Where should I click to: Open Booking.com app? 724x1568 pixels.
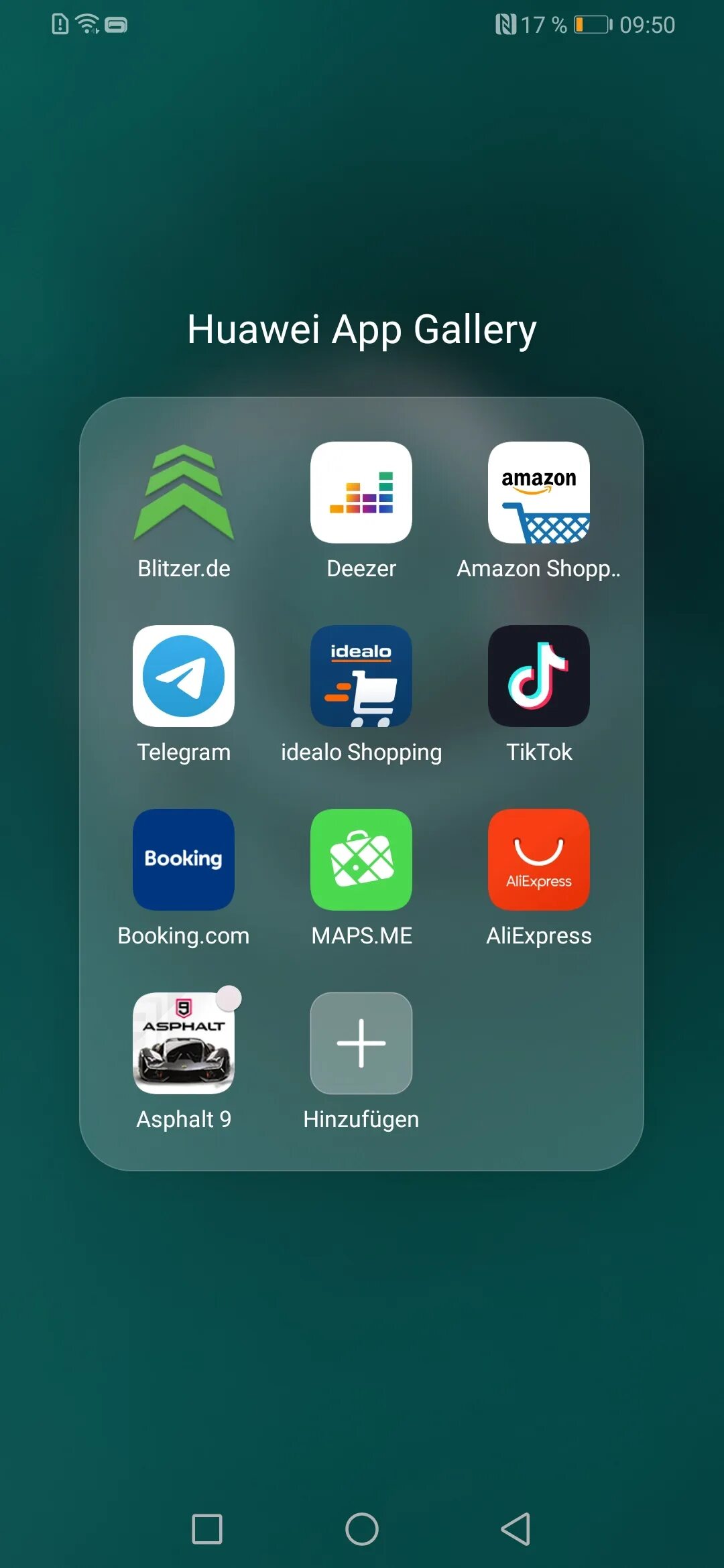(184, 860)
